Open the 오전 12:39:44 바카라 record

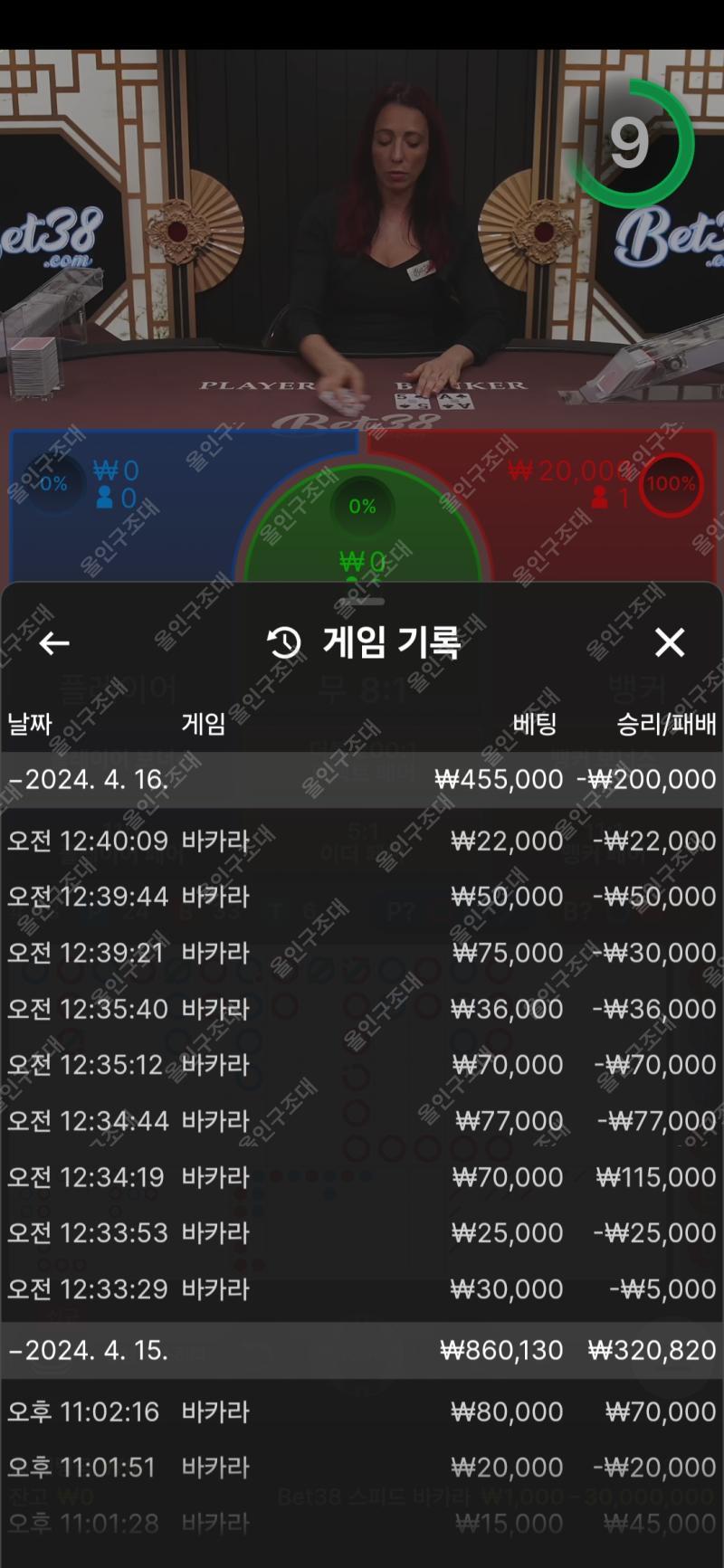click(362, 897)
